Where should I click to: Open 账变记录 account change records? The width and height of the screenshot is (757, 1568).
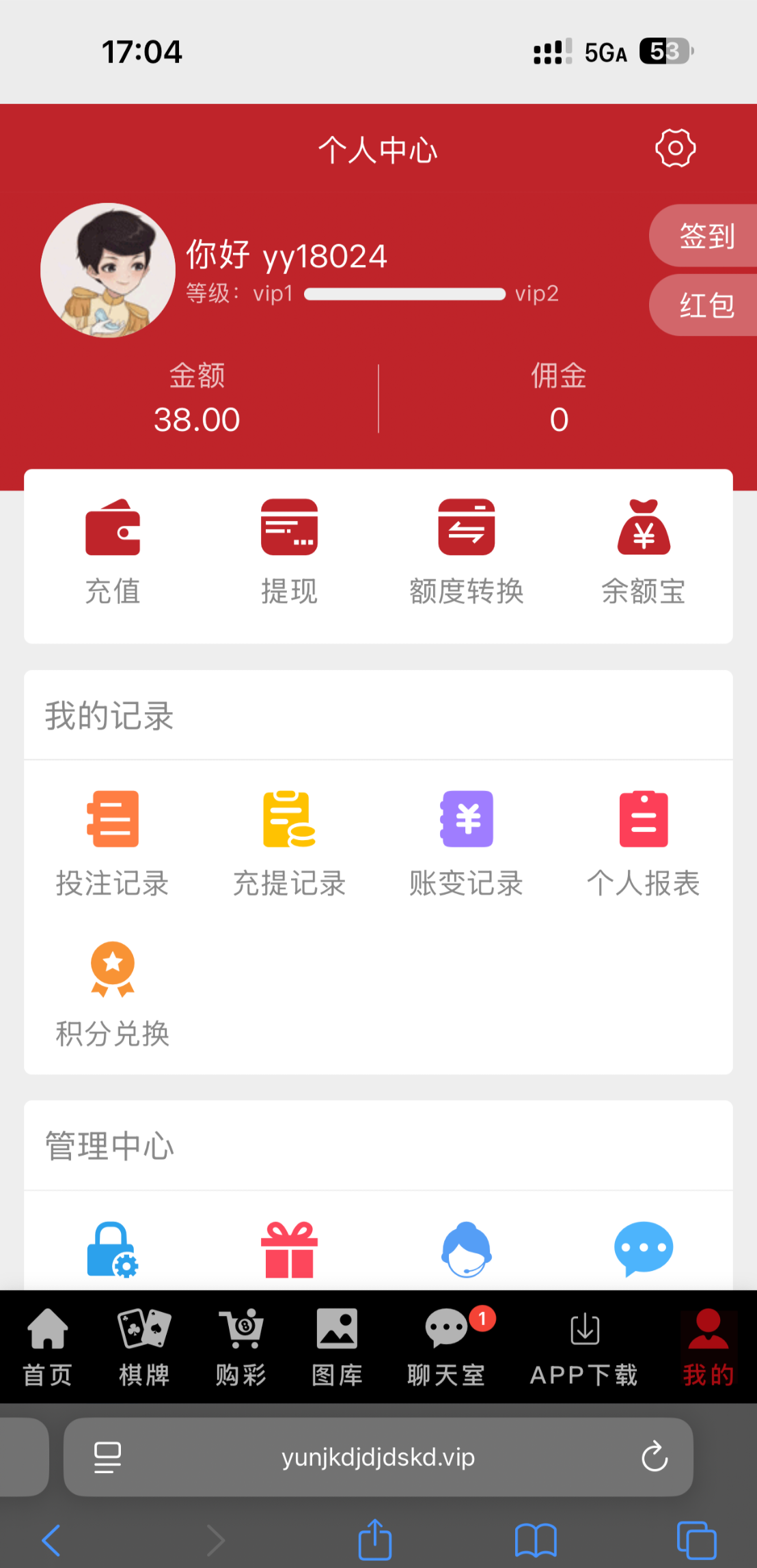(x=466, y=843)
